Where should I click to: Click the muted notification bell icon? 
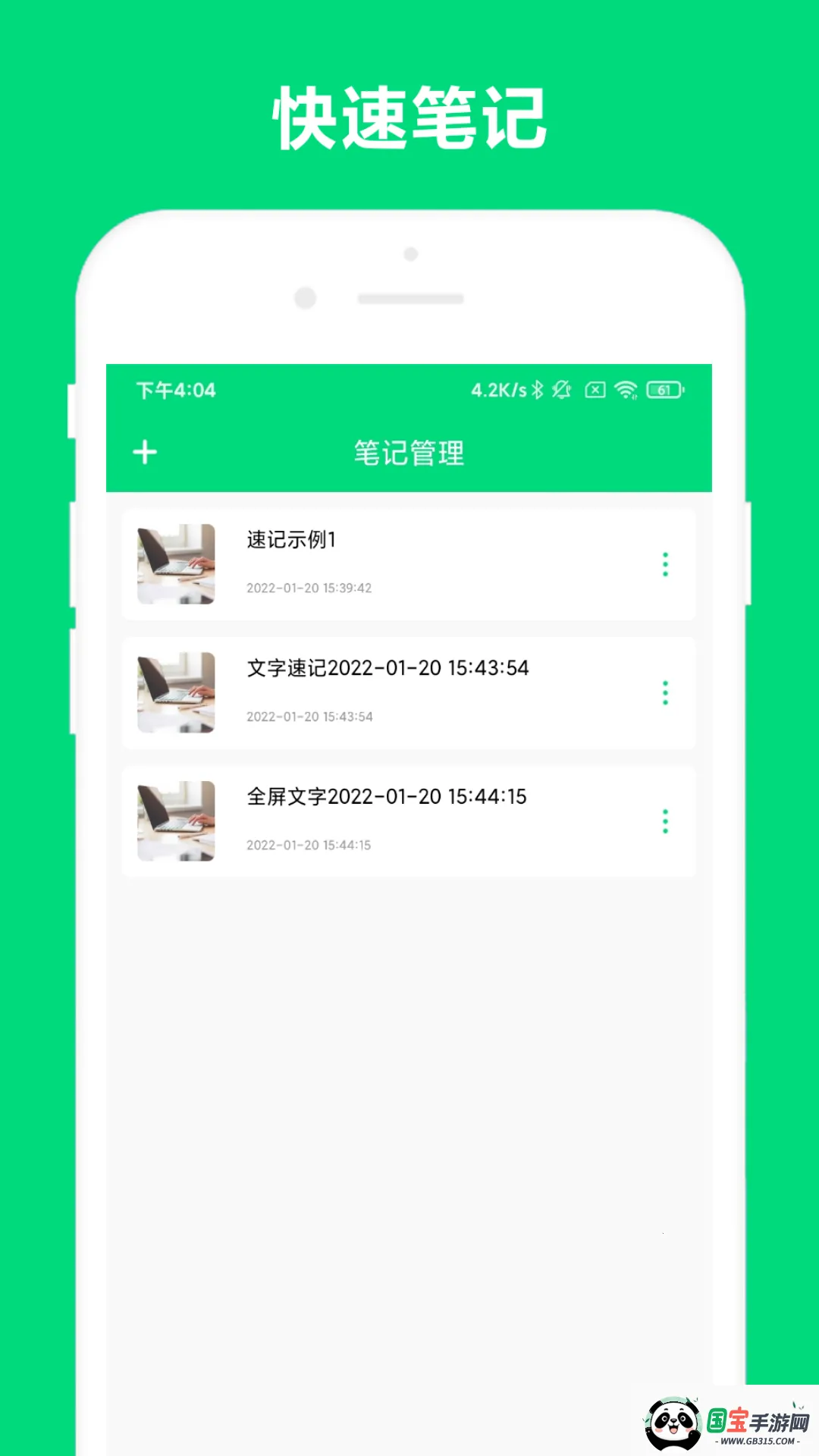pos(562,390)
